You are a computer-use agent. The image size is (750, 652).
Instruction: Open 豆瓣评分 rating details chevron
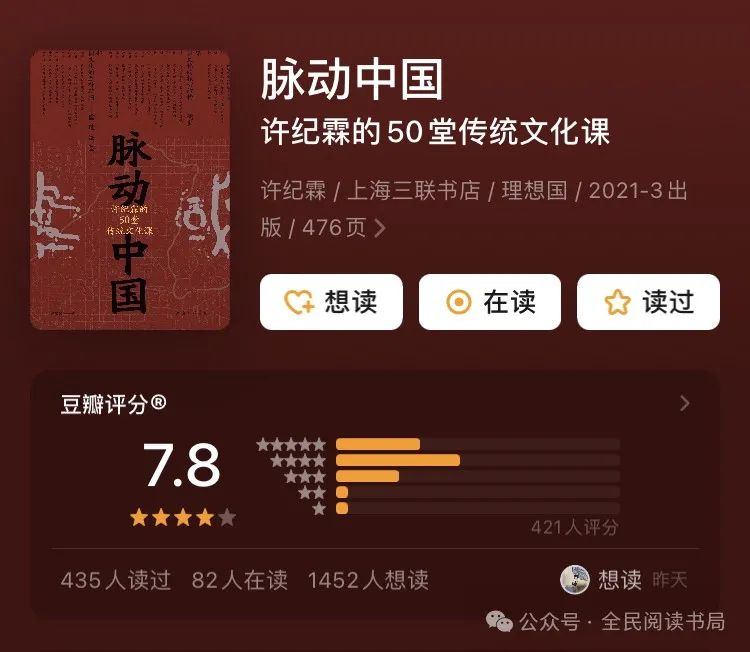684,403
